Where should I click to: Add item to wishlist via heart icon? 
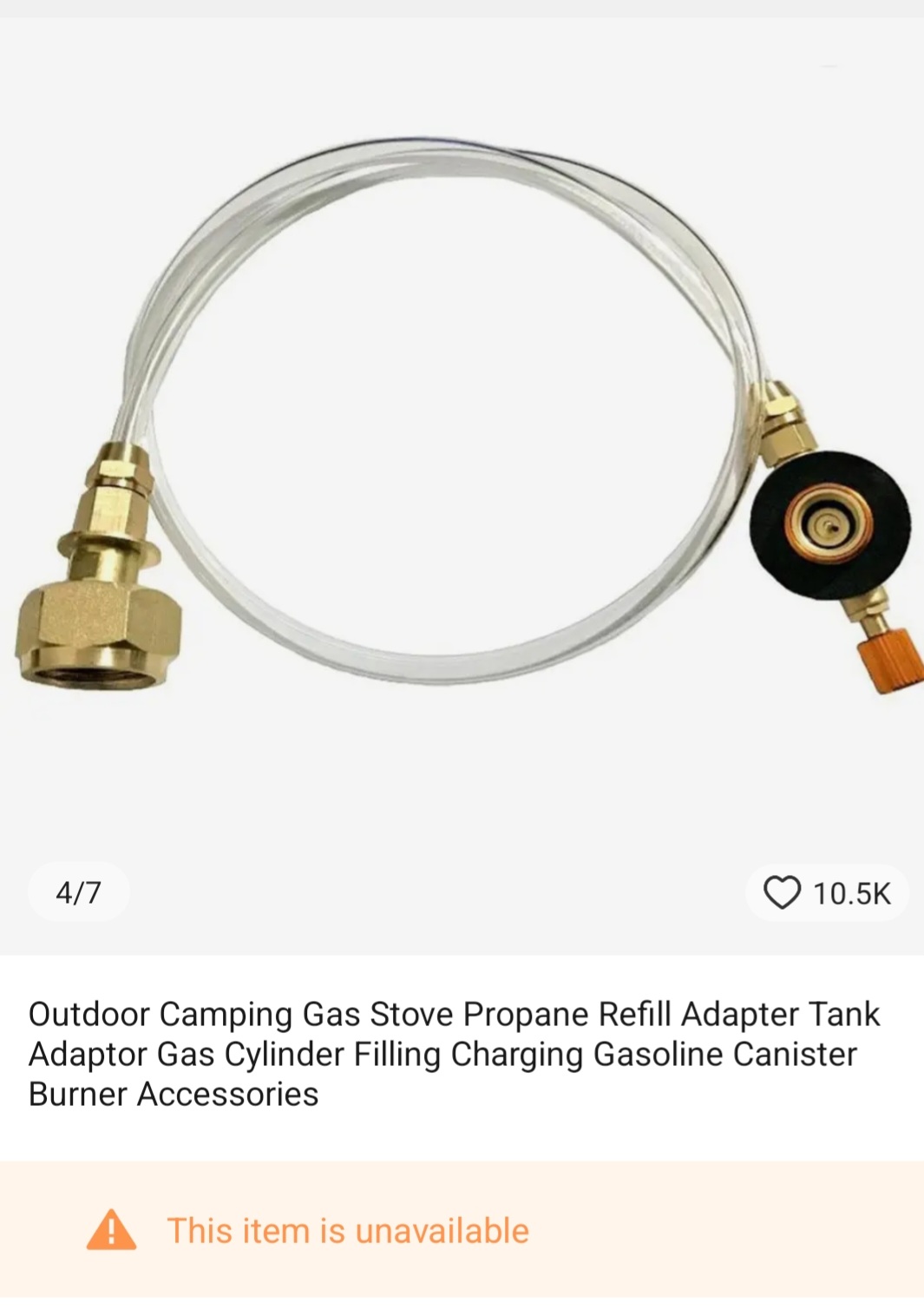click(782, 892)
